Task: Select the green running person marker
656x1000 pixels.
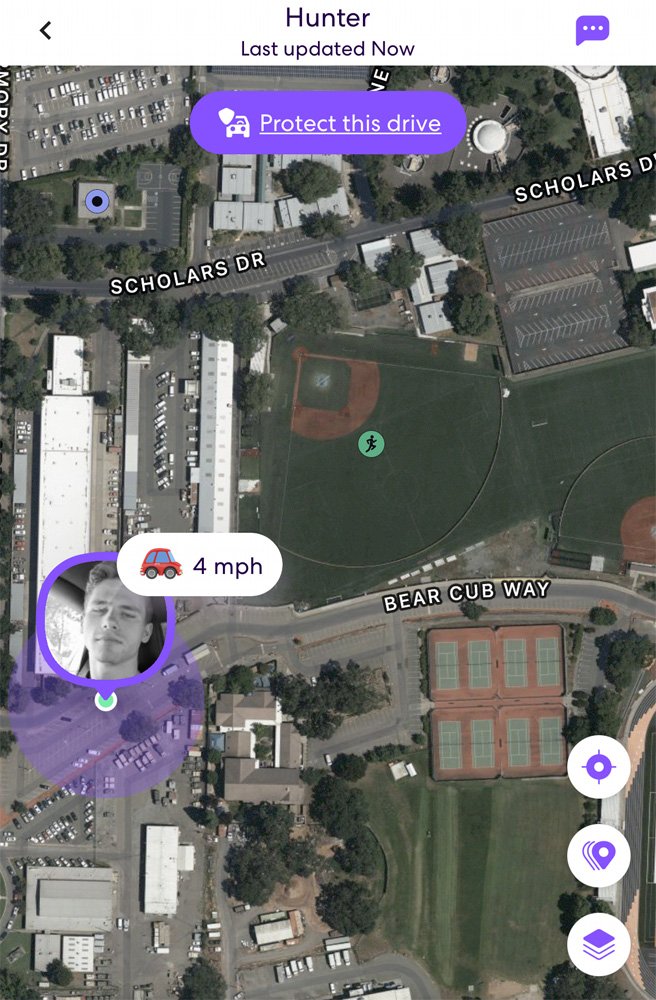Action: (371, 443)
